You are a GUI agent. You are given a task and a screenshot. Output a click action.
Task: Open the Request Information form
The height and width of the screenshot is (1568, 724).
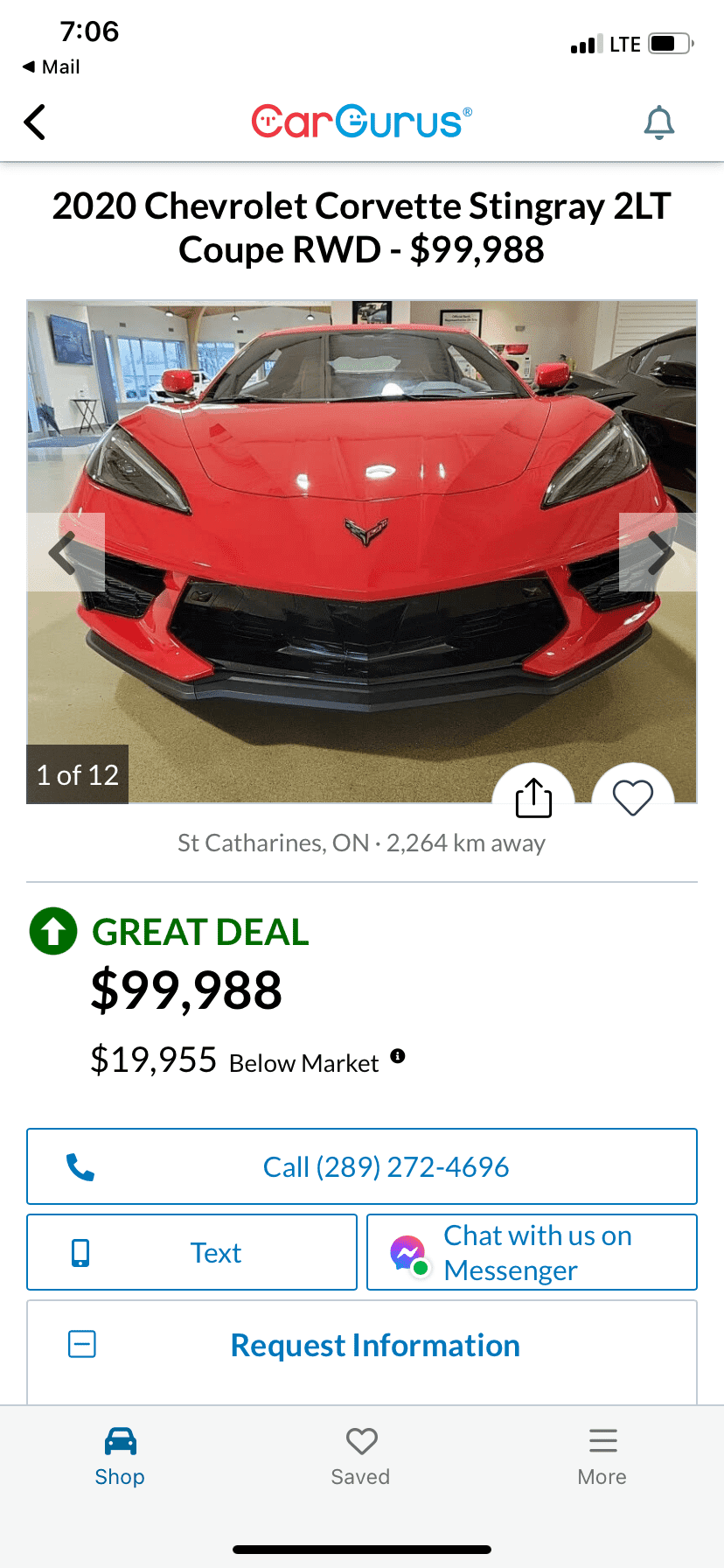[362, 1345]
